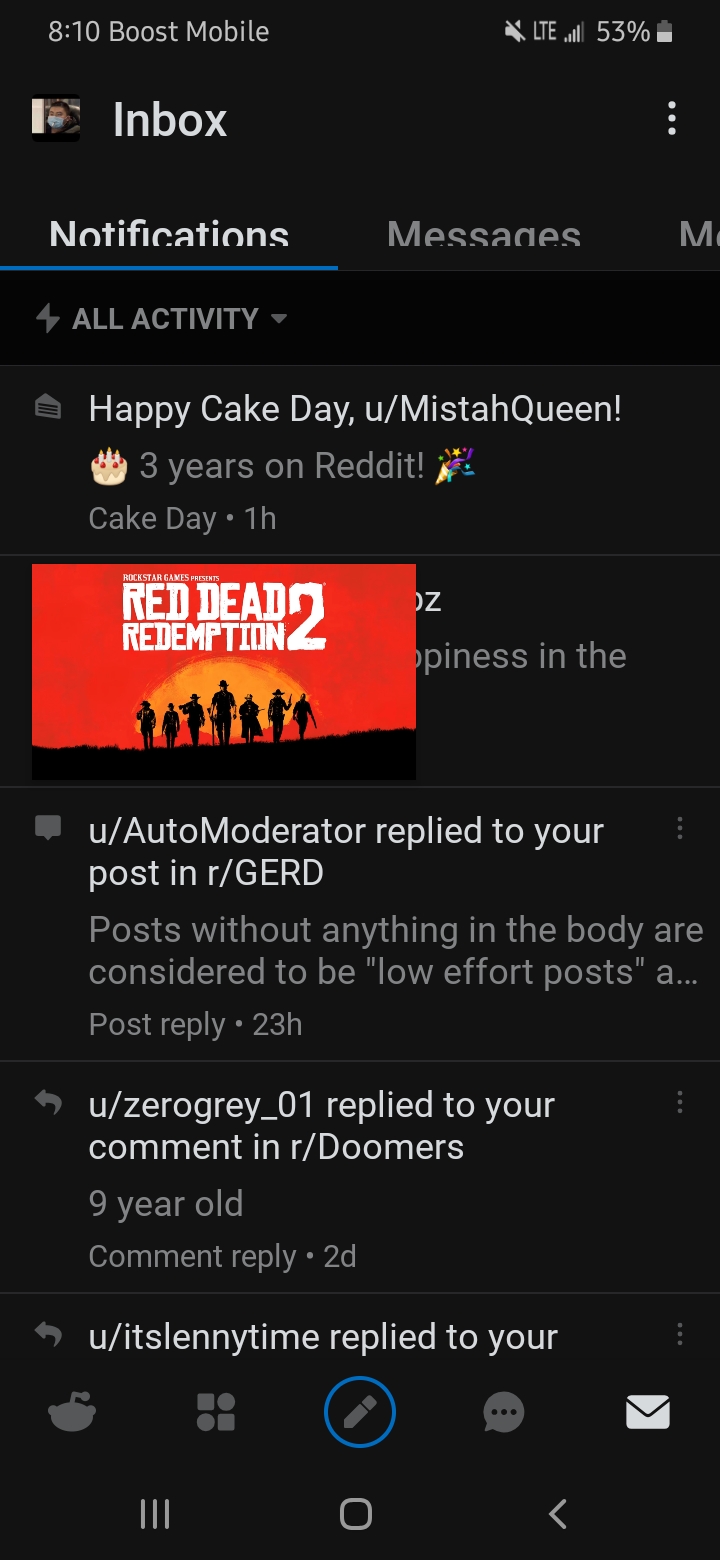Go back with the system back button
This screenshot has width=720, height=1560.
click(558, 1514)
